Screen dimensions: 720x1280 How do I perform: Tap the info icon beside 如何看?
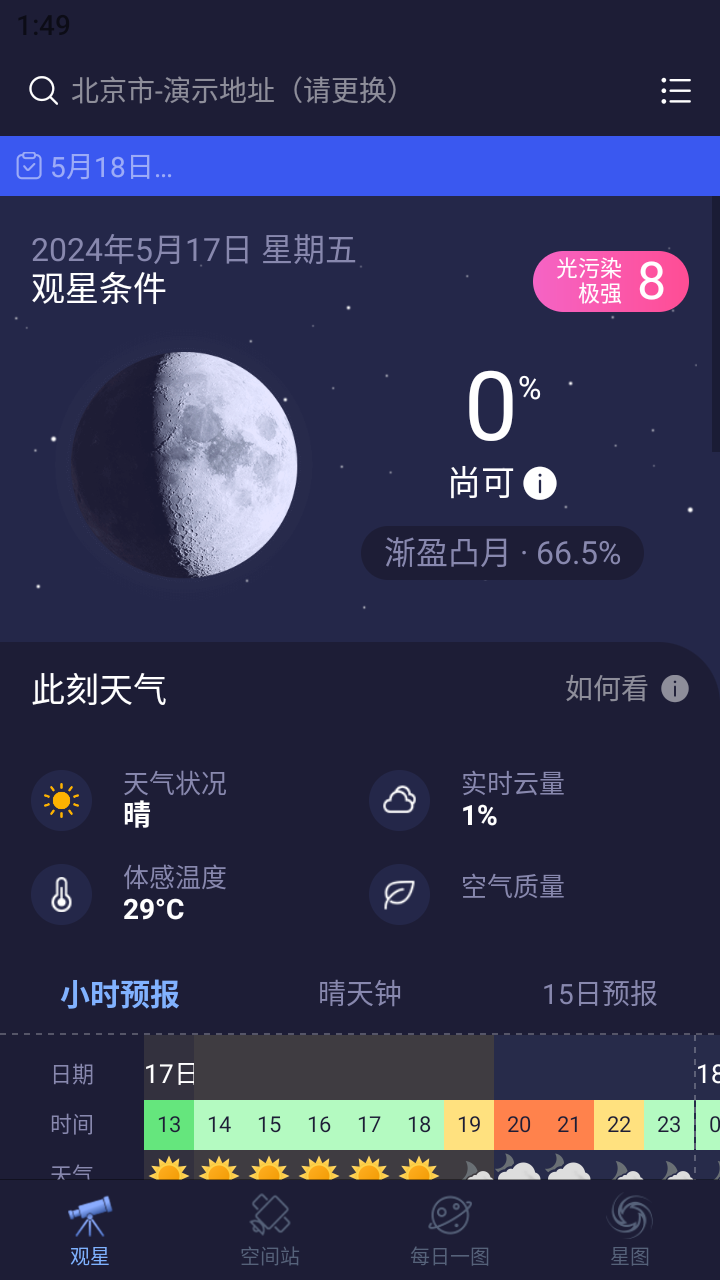click(673, 689)
